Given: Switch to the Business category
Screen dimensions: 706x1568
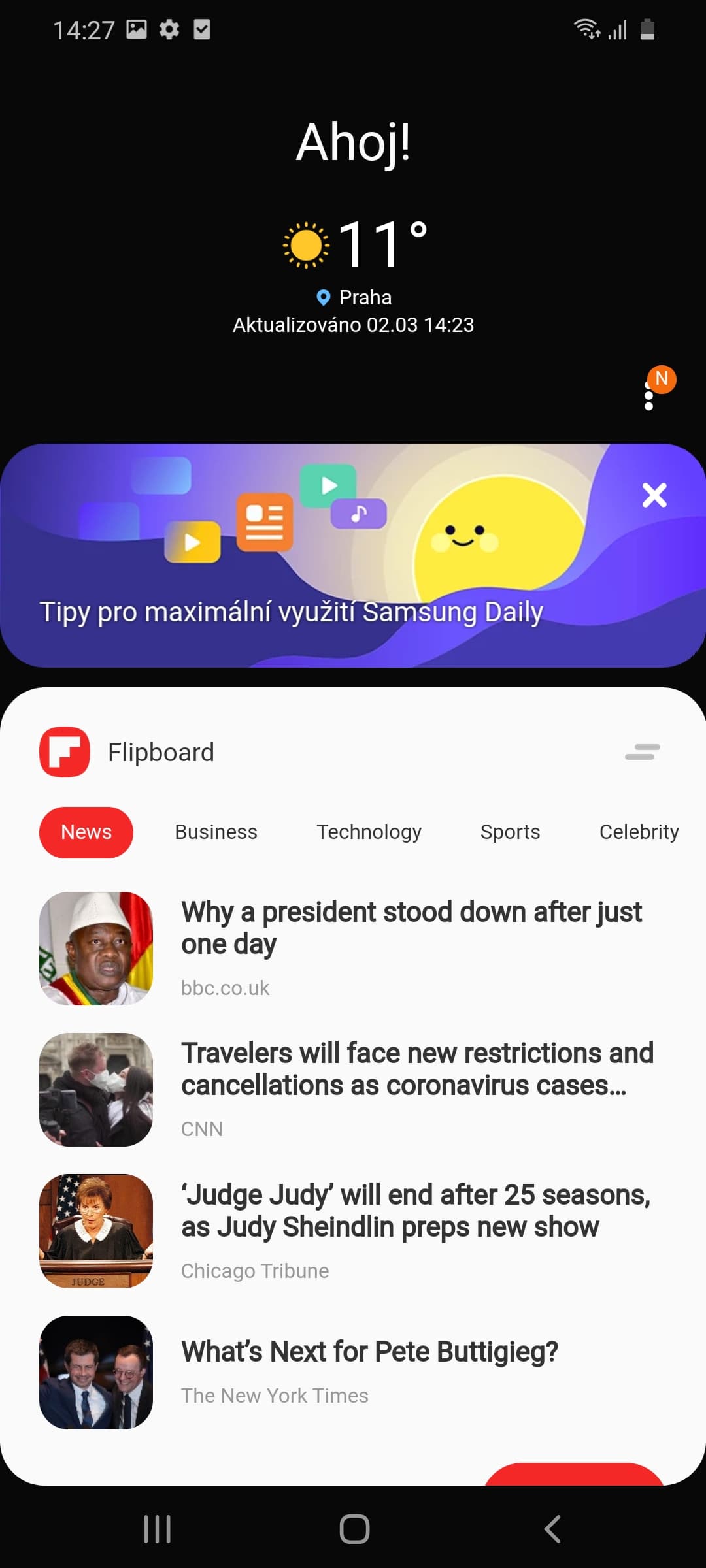Looking at the screenshot, I should coord(216,832).
